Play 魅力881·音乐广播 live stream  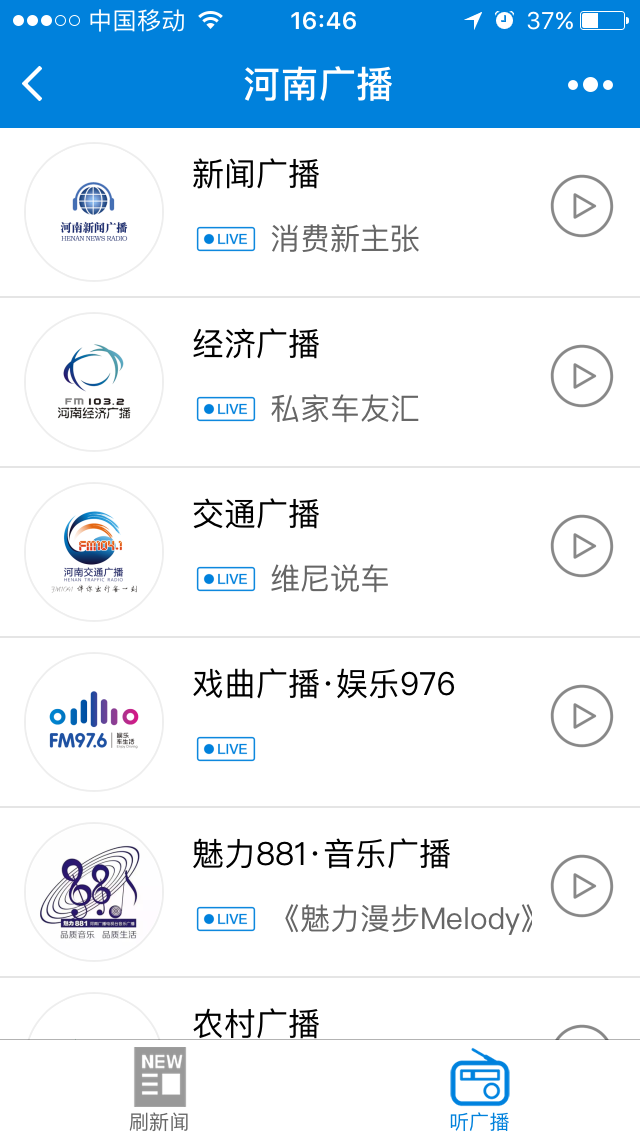point(581,886)
